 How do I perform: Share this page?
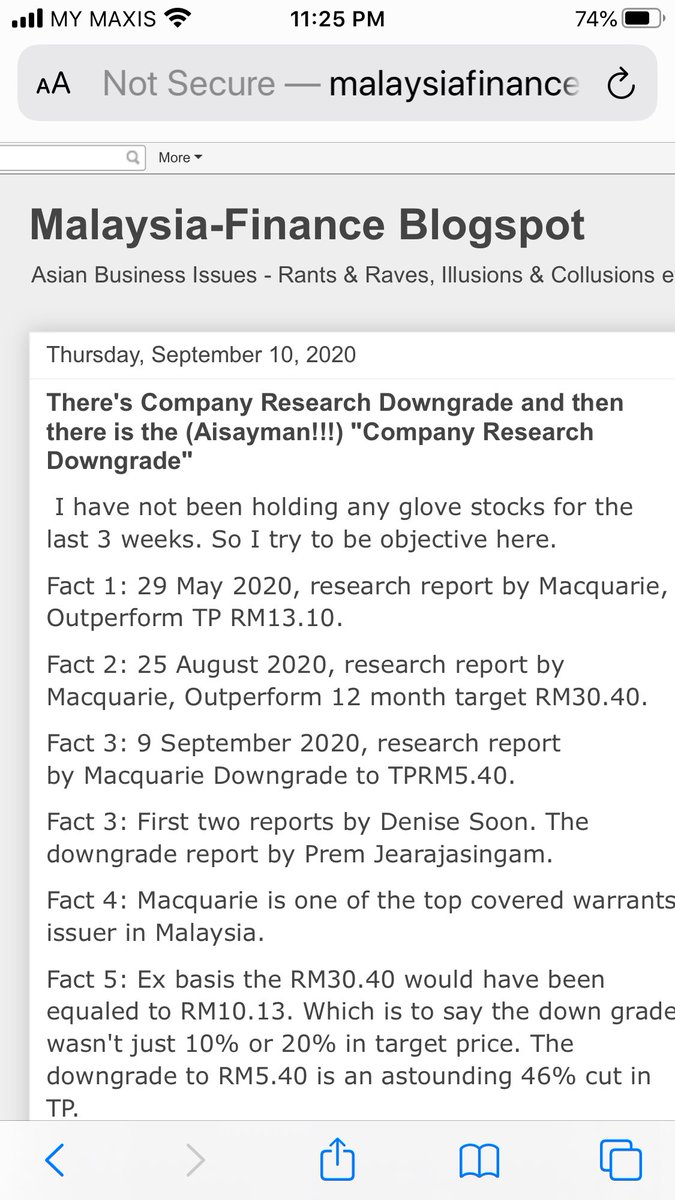point(337,1159)
